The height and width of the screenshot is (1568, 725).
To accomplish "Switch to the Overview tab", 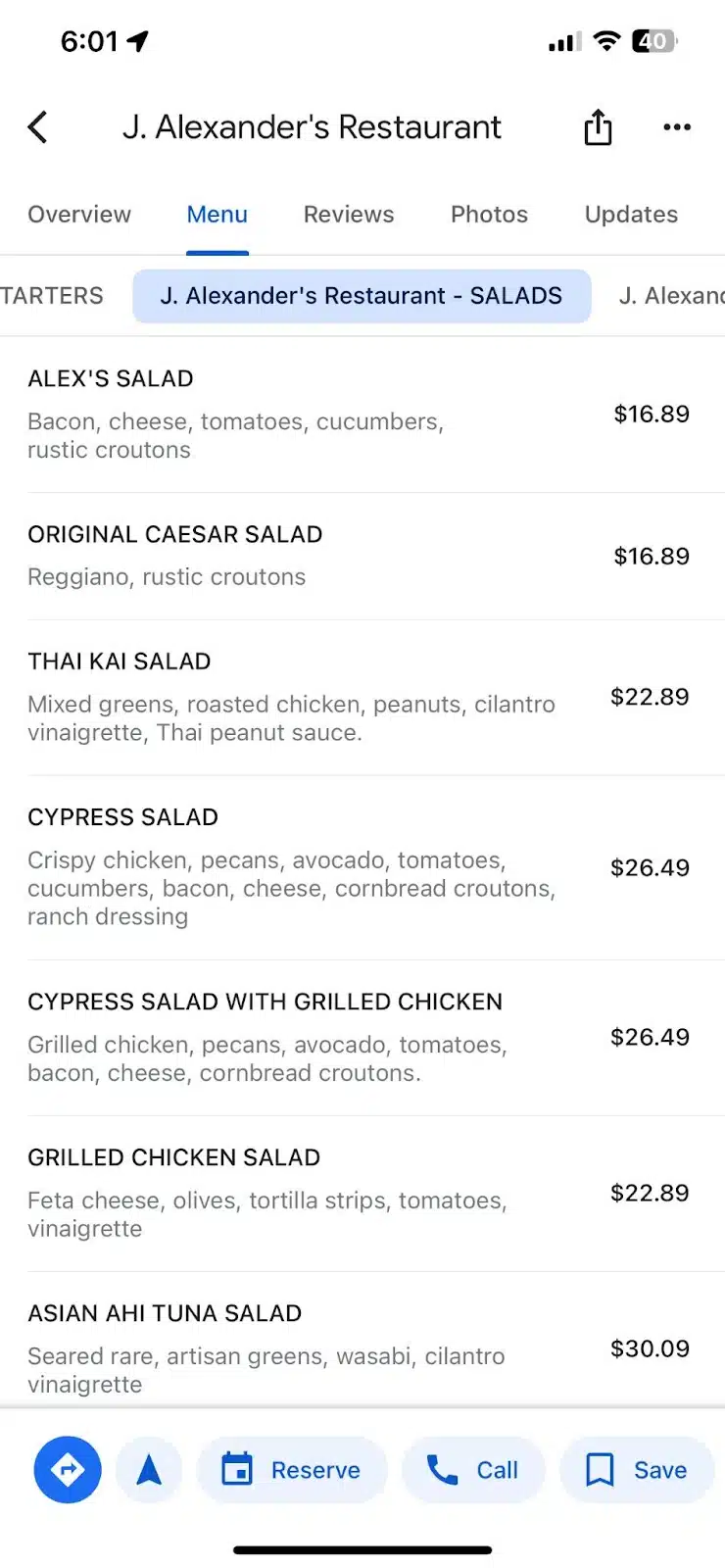I will pyautogui.click(x=79, y=215).
